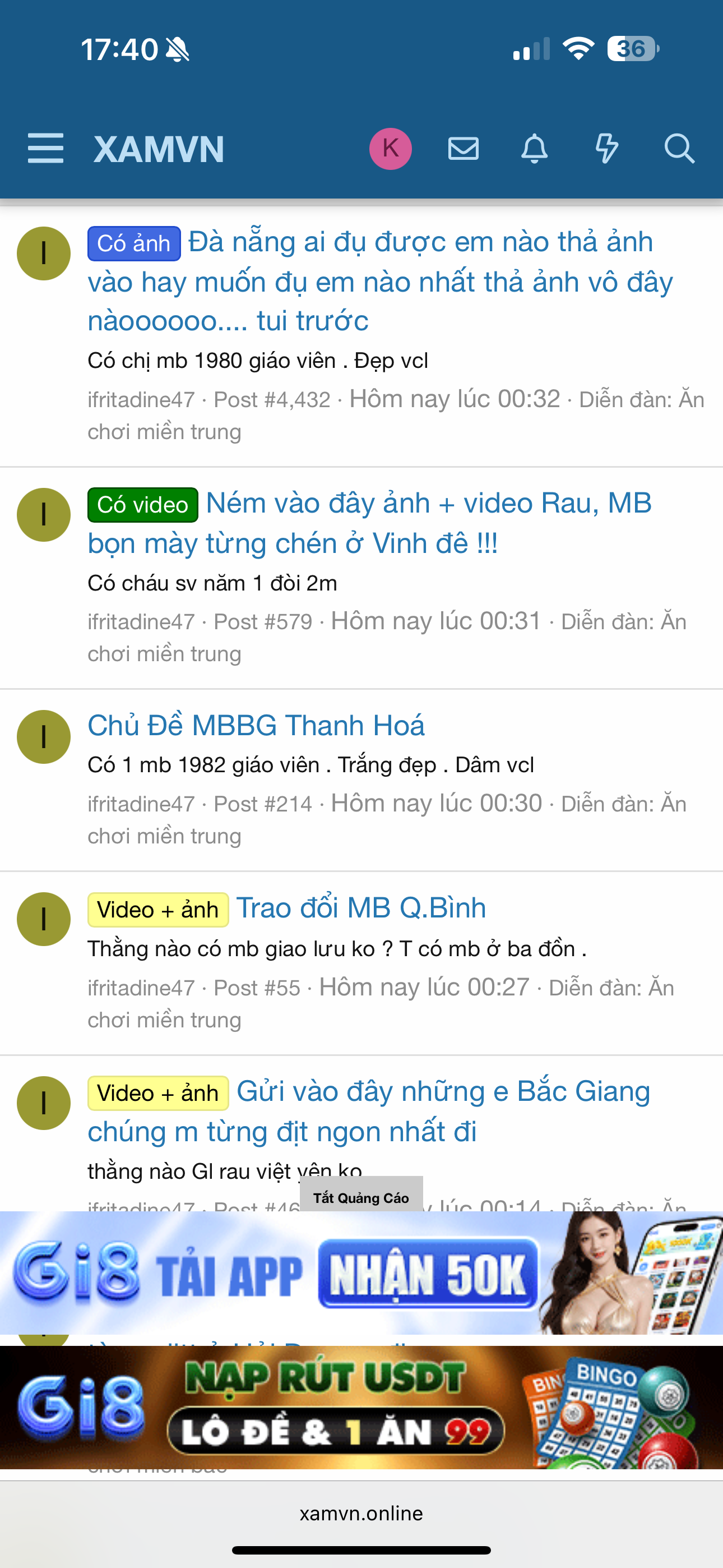Tap the xamvn.online address bar
This screenshot has height=1568, width=723.
click(x=361, y=1513)
